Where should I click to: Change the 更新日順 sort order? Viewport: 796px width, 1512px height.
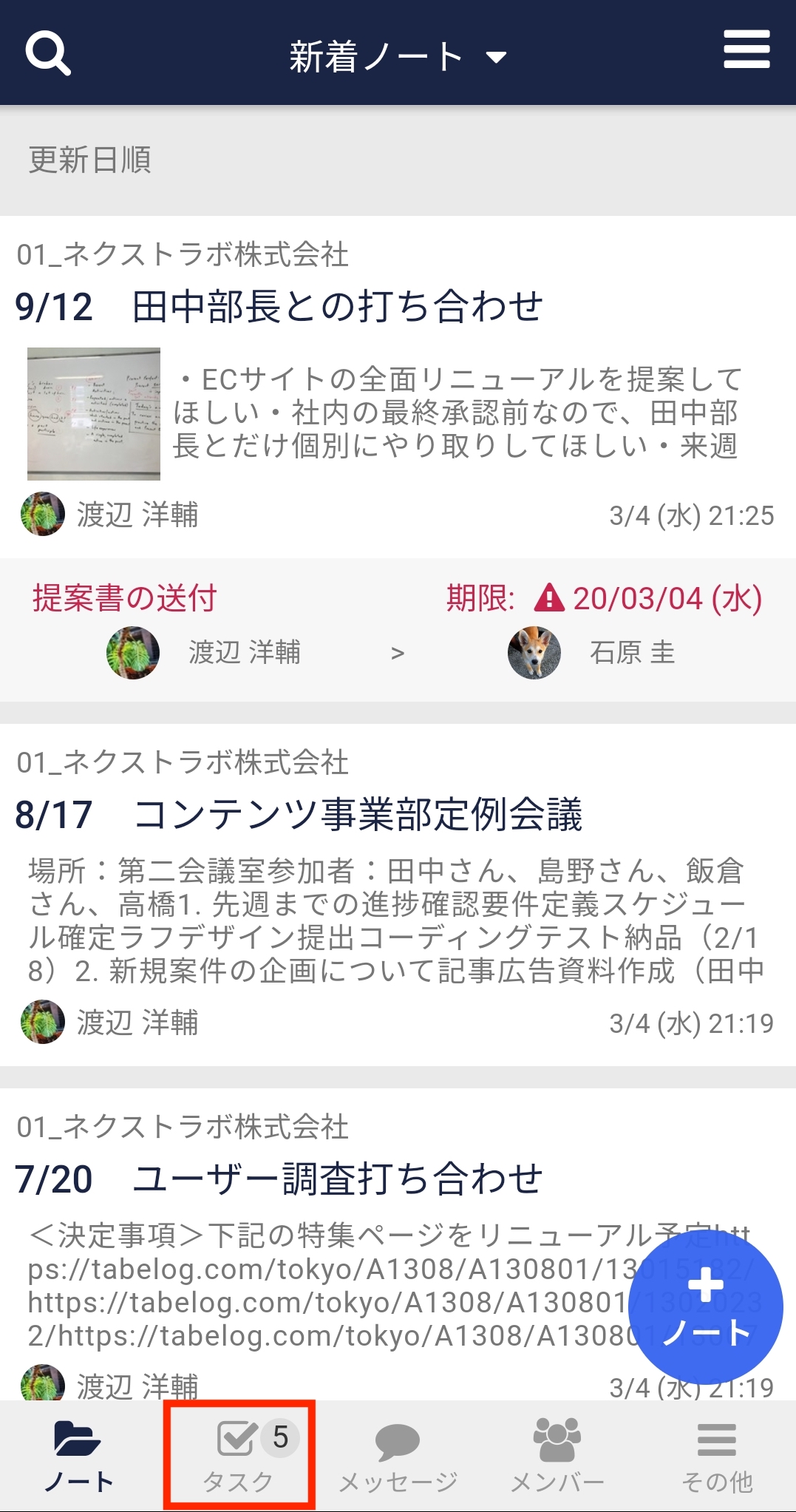point(90,160)
